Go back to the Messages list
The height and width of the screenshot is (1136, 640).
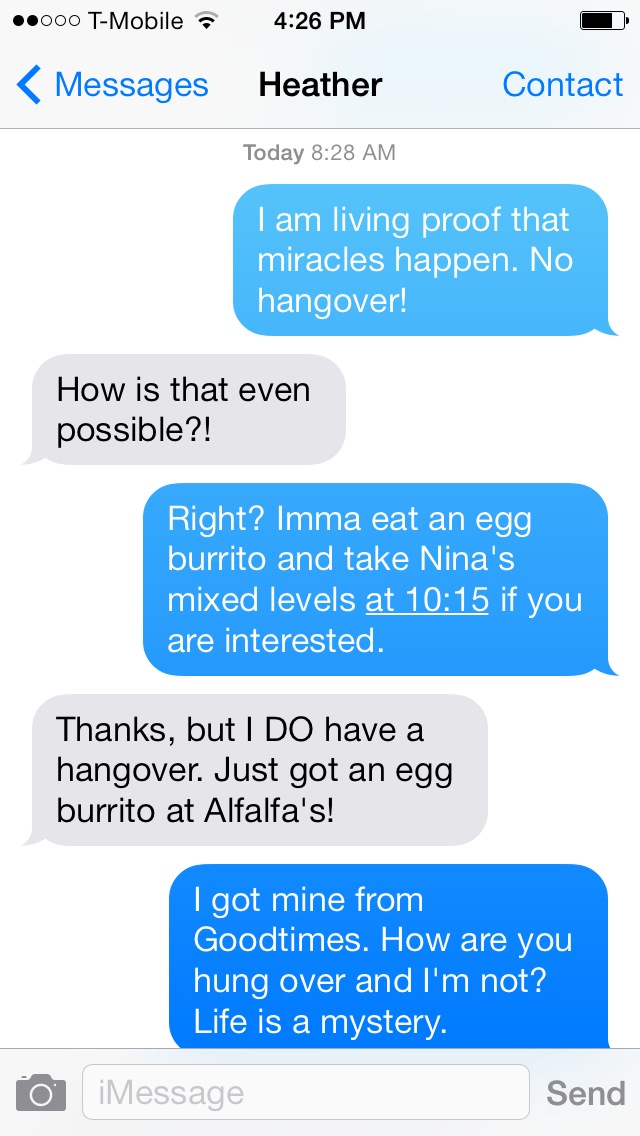pyautogui.click(x=112, y=85)
